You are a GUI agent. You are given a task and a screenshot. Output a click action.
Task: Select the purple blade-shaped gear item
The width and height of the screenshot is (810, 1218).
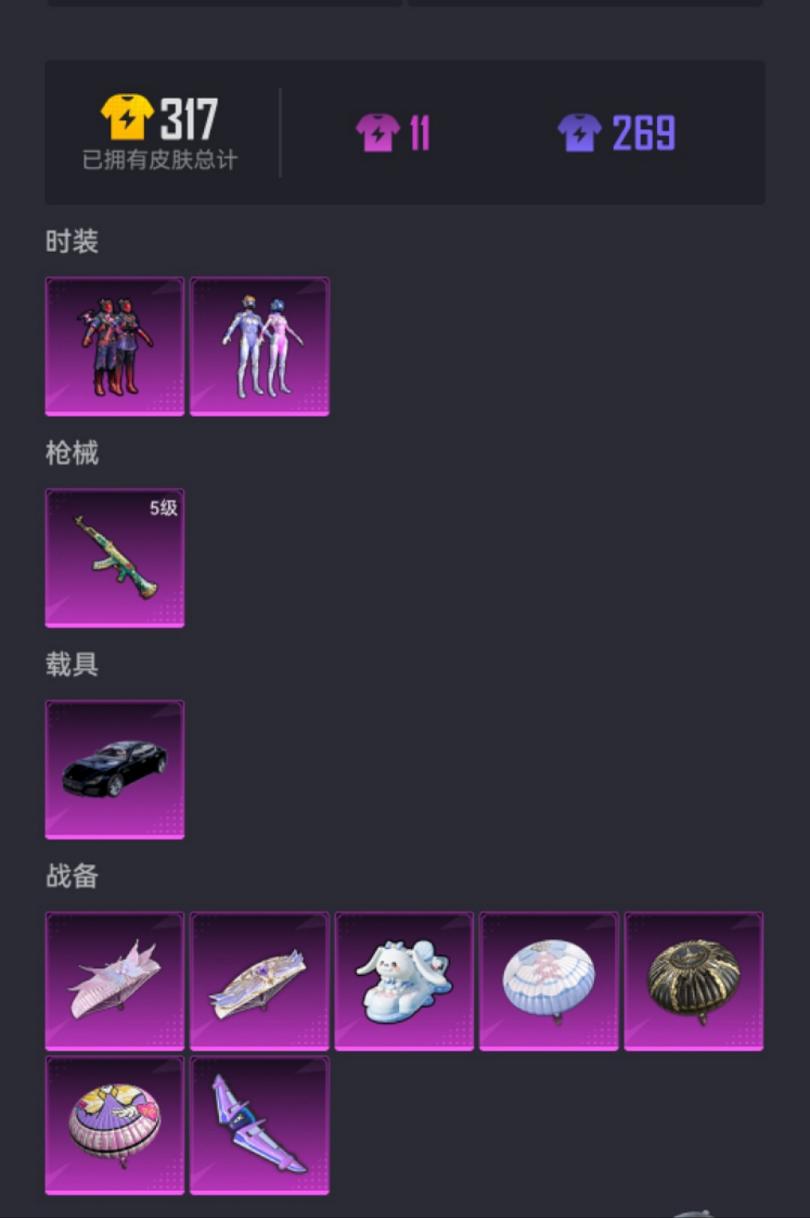[259, 1125]
